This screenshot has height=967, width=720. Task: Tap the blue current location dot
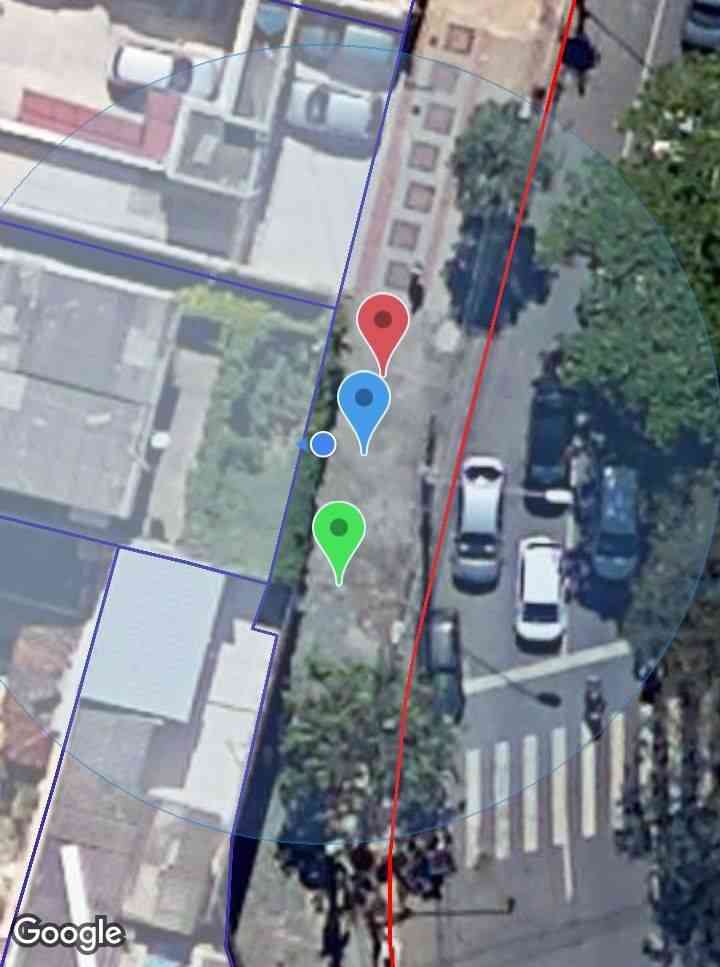click(322, 444)
